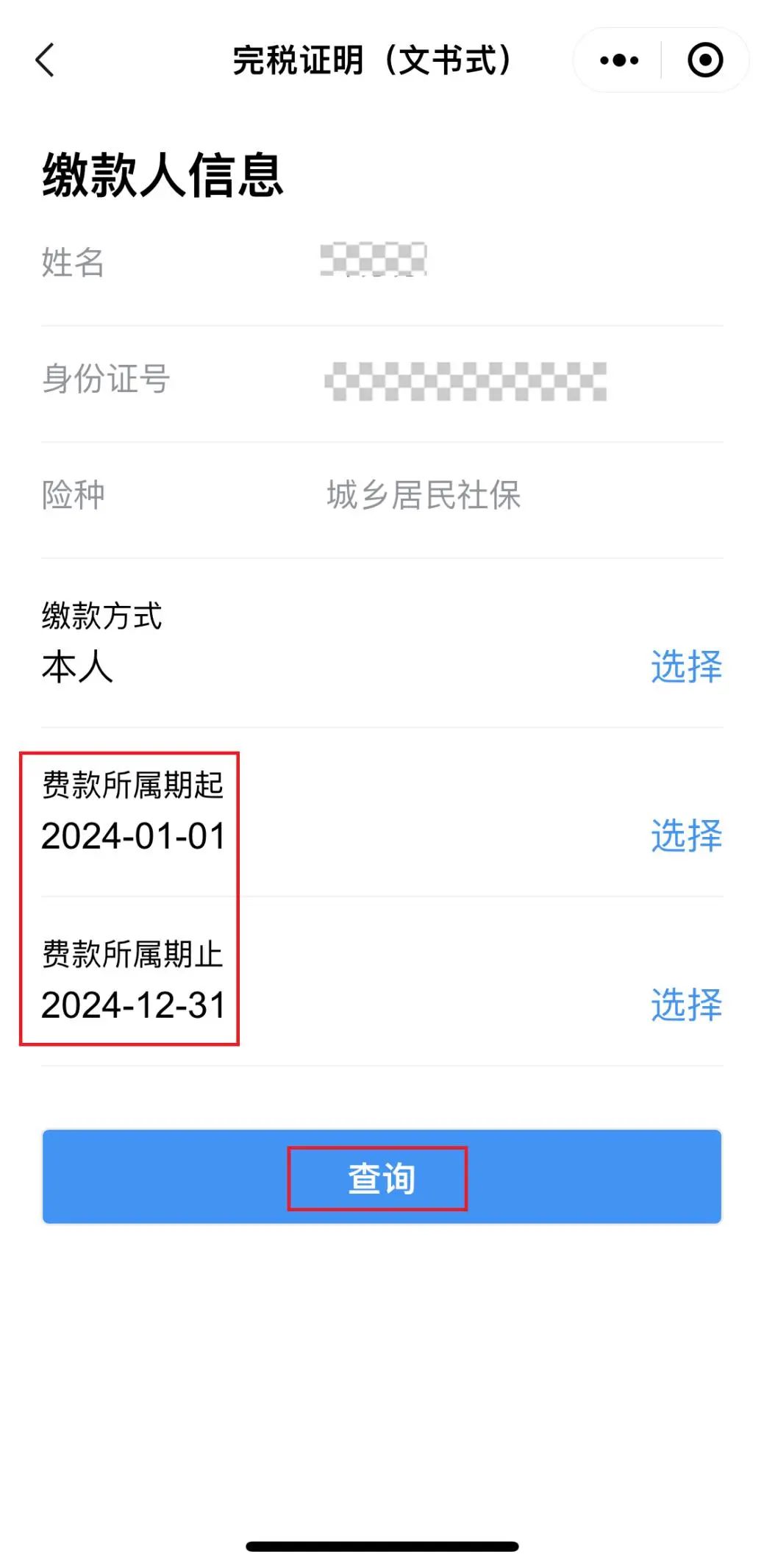Close the mini program with the circle icon

pos(704,60)
